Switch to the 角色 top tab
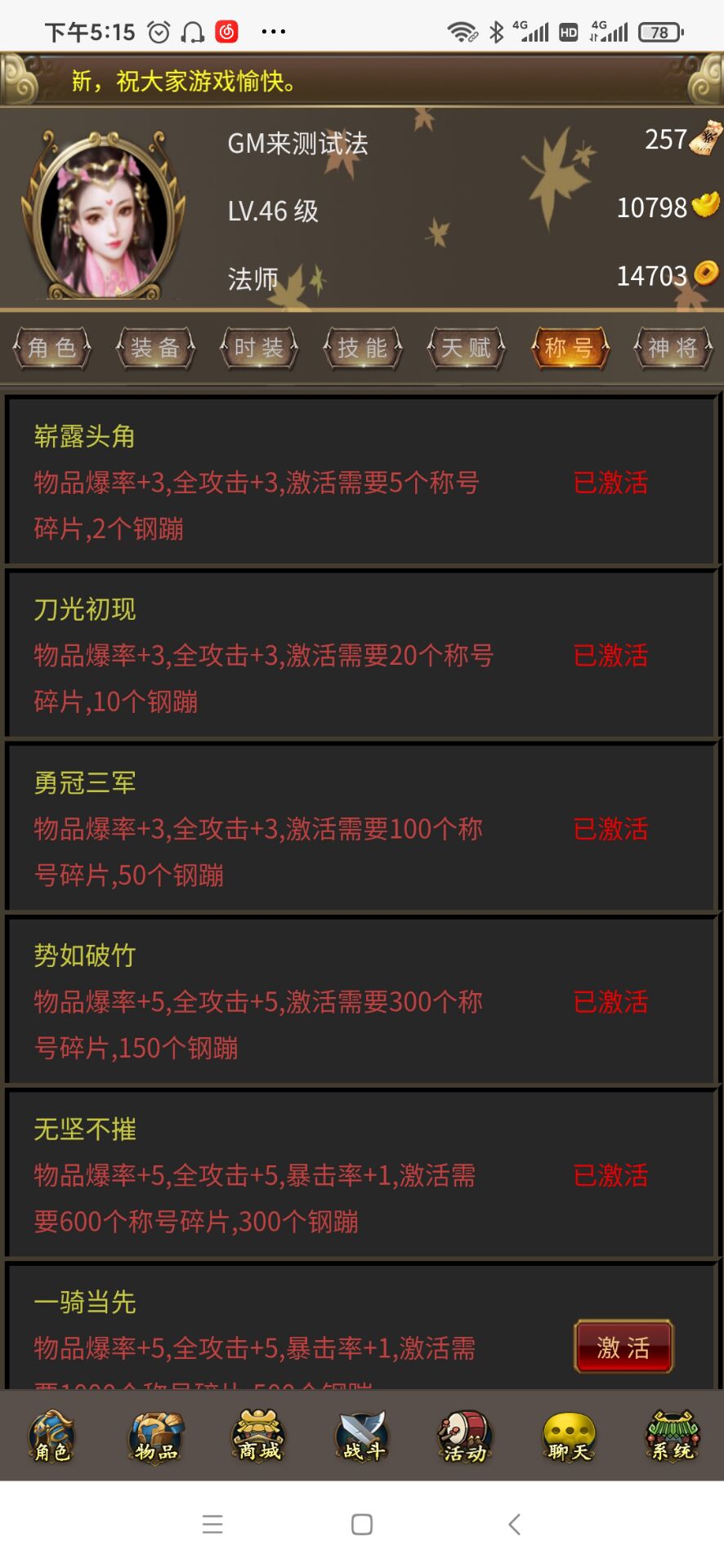This screenshot has width=724, height=1568. tap(51, 349)
